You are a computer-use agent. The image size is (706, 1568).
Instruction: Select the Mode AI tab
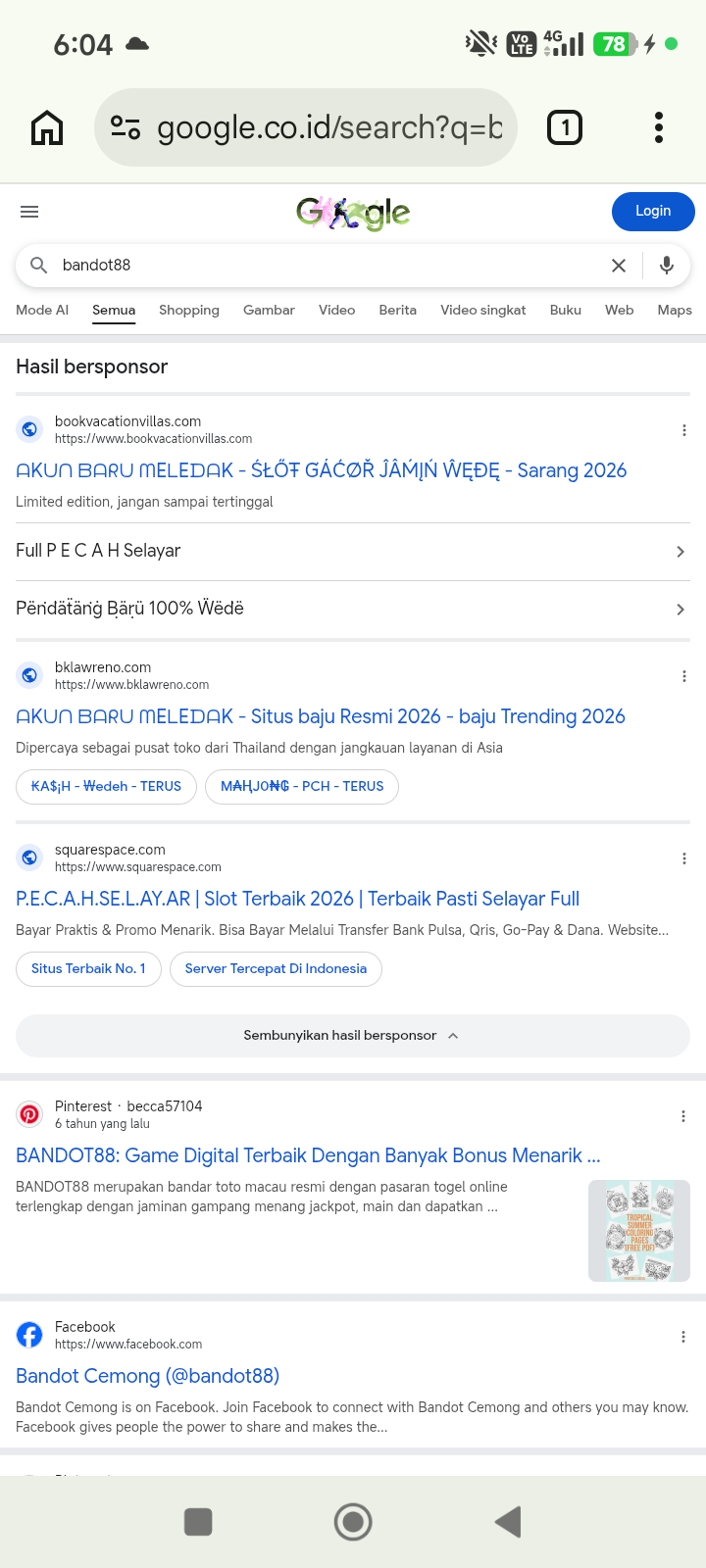coord(42,310)
